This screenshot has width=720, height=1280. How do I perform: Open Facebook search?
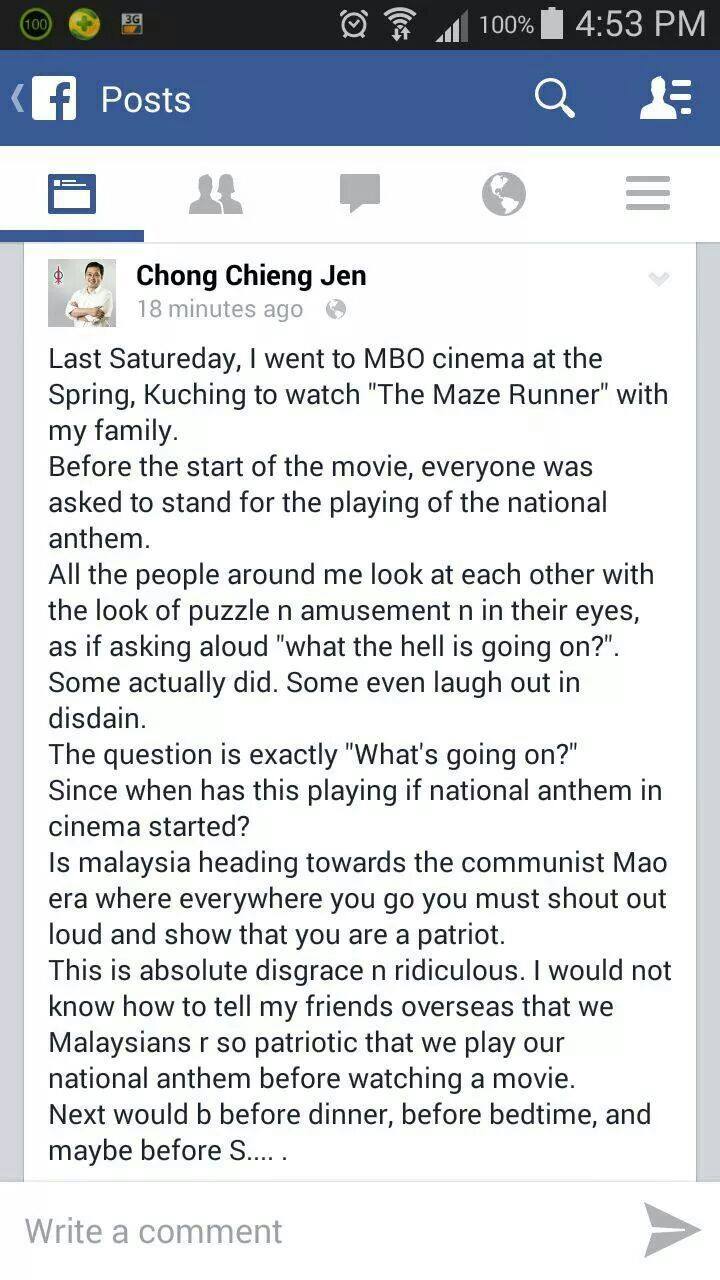pyautogui.click(x=554, y=99)
